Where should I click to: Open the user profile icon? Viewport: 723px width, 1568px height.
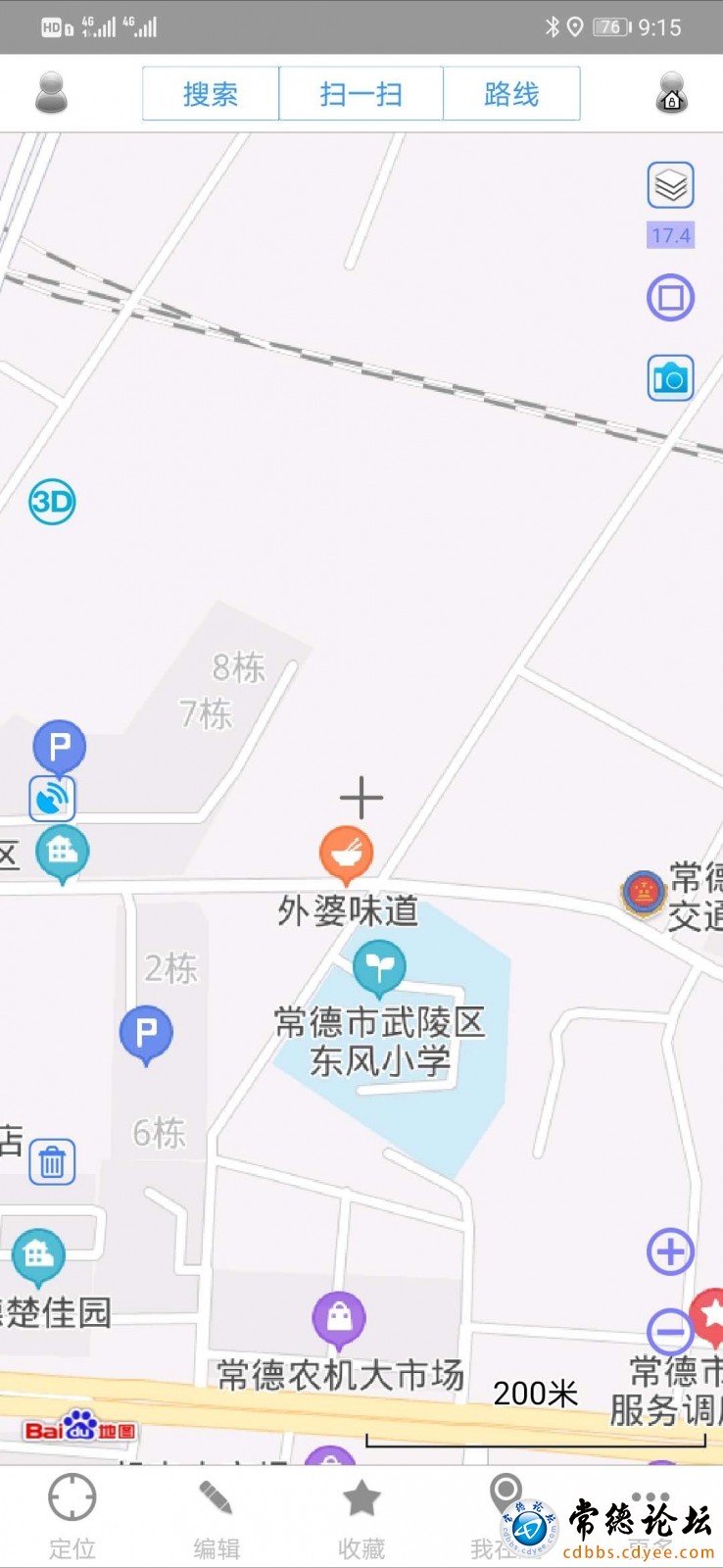tap(51, 93)
